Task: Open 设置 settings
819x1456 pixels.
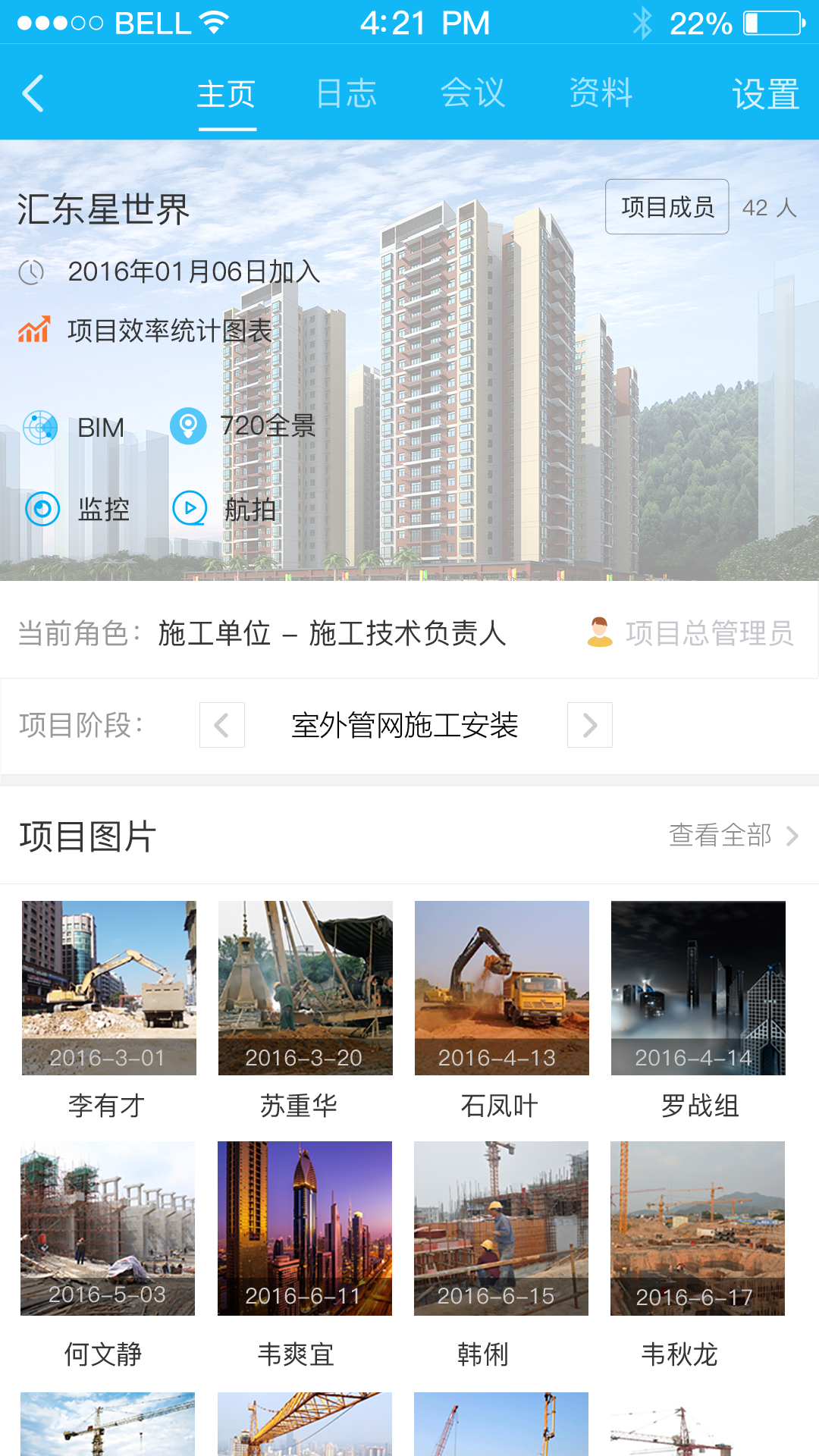Action: click(x=765, y=95)
